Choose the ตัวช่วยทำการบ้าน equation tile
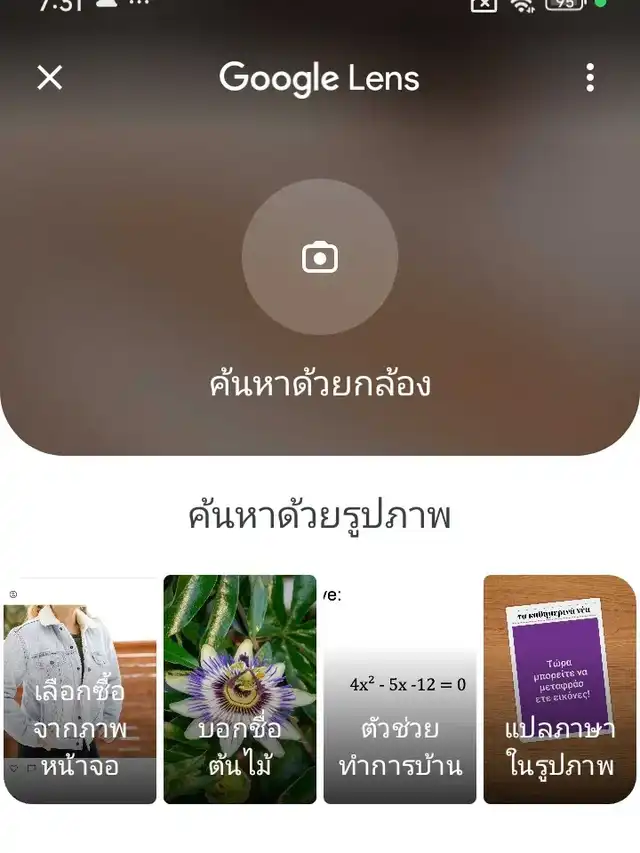The image size is (640, 853). [x=400, y=689]
